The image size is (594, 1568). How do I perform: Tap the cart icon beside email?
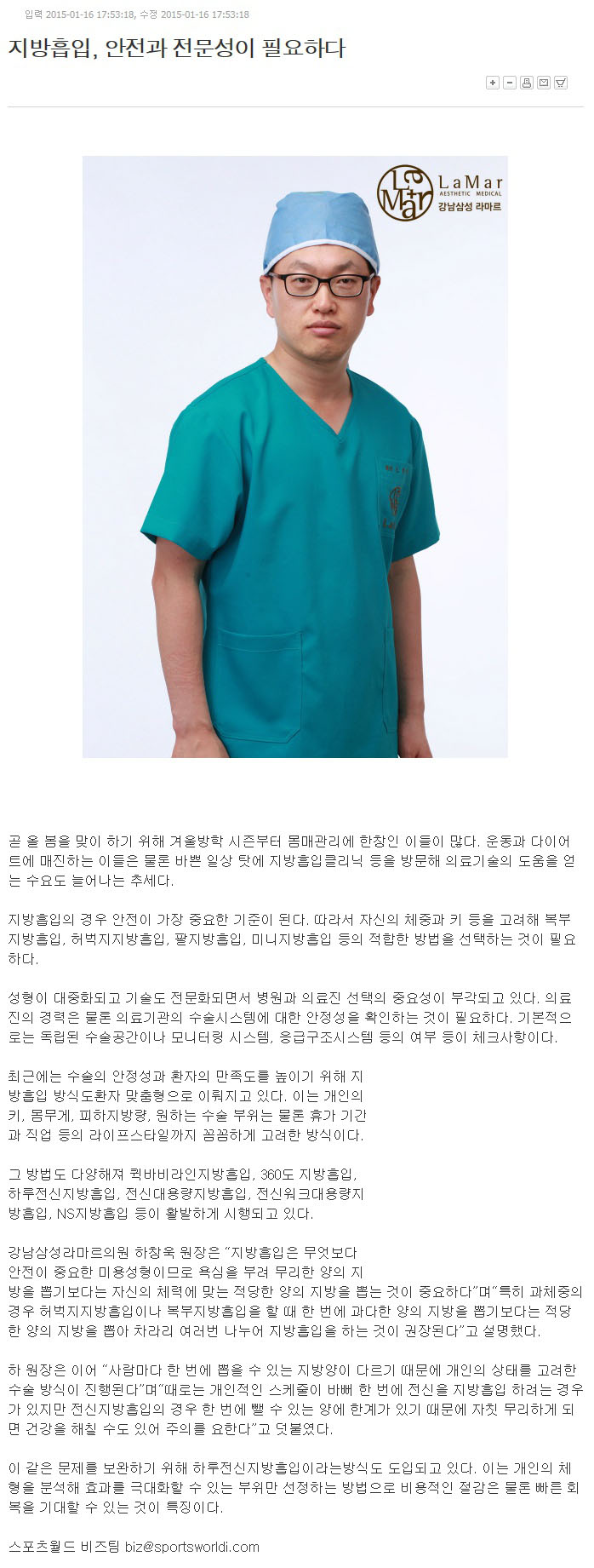[560, 83]
